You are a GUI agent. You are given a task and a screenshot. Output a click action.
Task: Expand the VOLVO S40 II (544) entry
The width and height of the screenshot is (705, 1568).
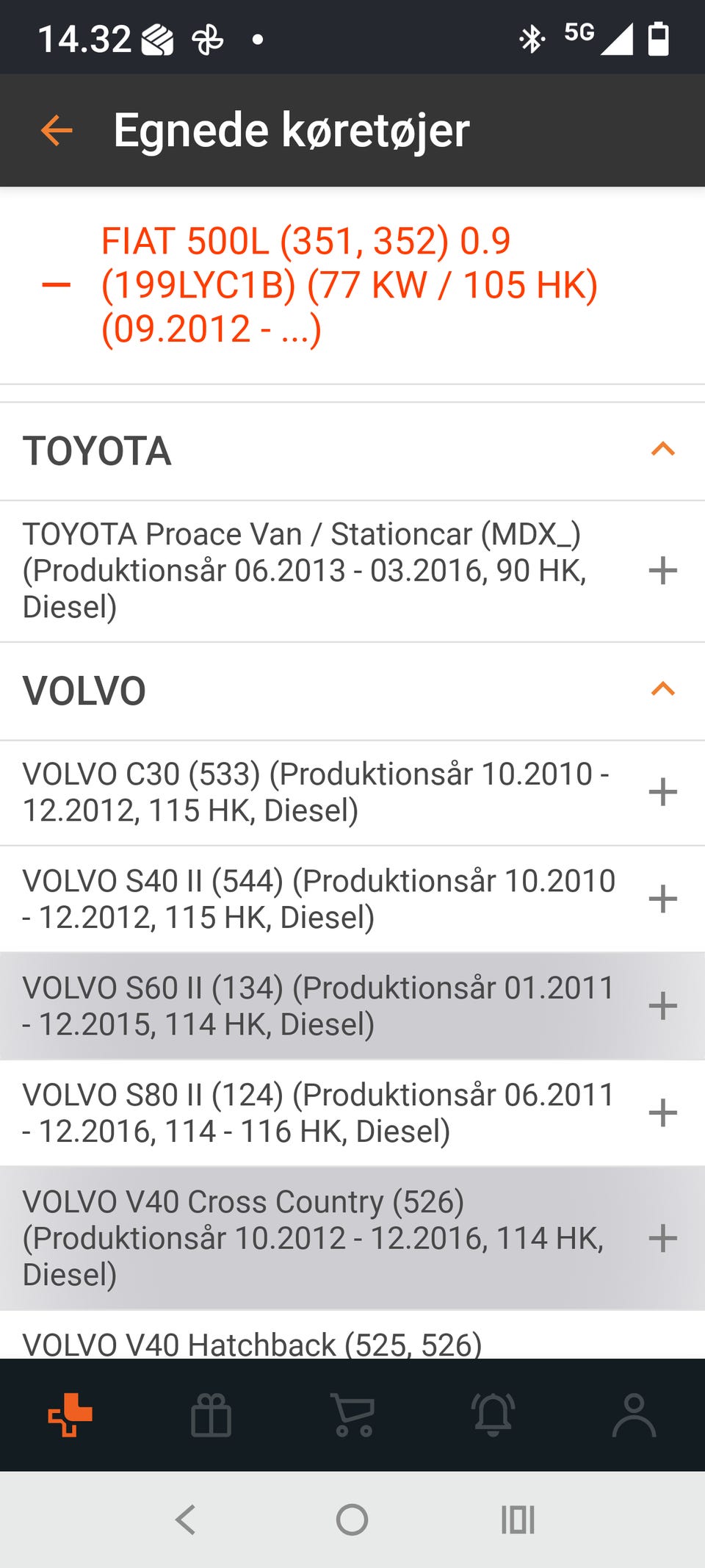tap(662, 899)
